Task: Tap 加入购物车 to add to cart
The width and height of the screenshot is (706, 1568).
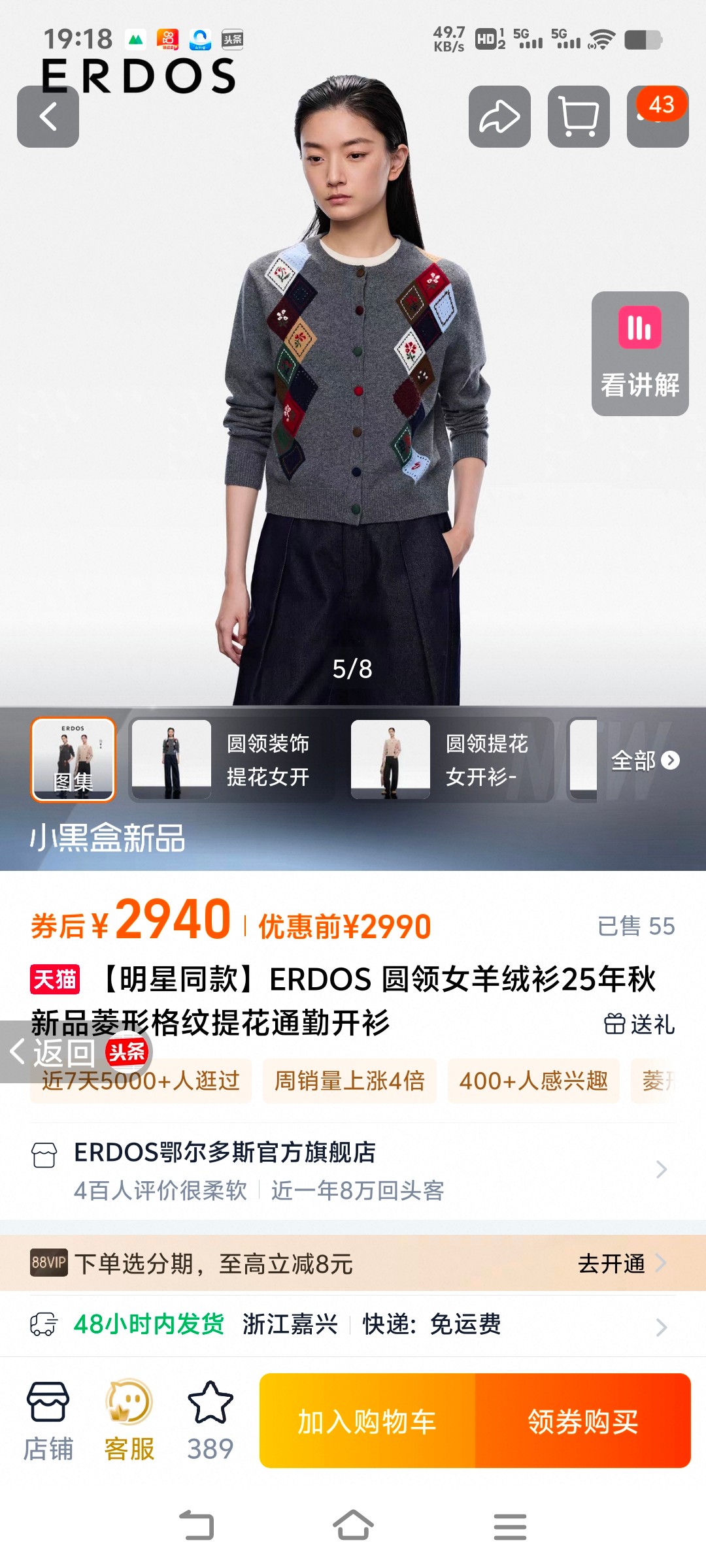Action: 367,1421
